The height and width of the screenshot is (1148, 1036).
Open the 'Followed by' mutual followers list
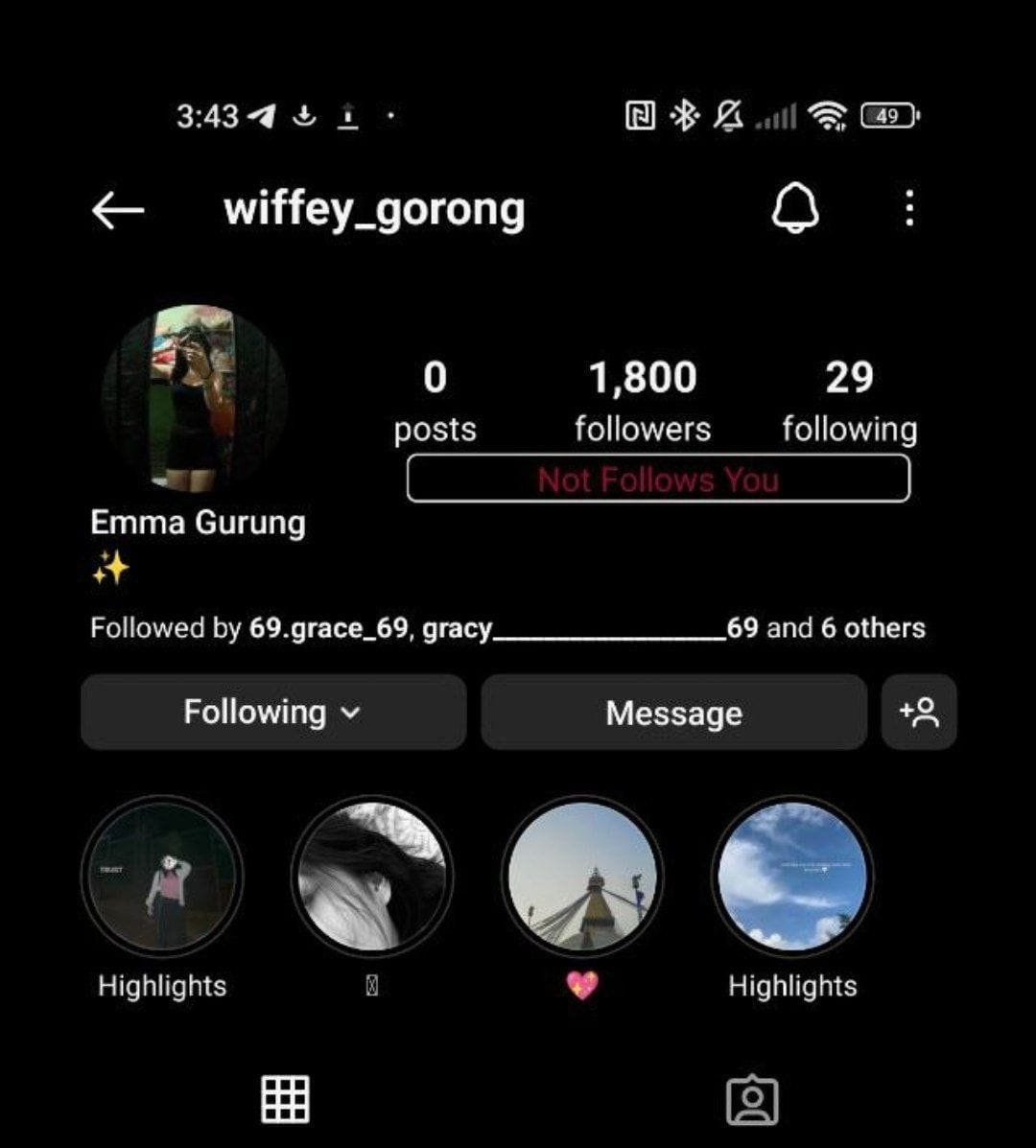[507, 628]
